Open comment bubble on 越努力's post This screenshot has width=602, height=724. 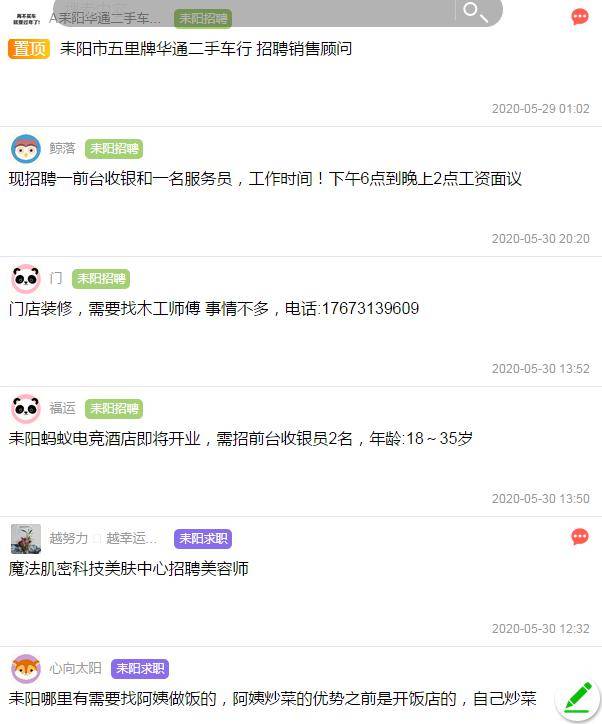tap(580, 537)
